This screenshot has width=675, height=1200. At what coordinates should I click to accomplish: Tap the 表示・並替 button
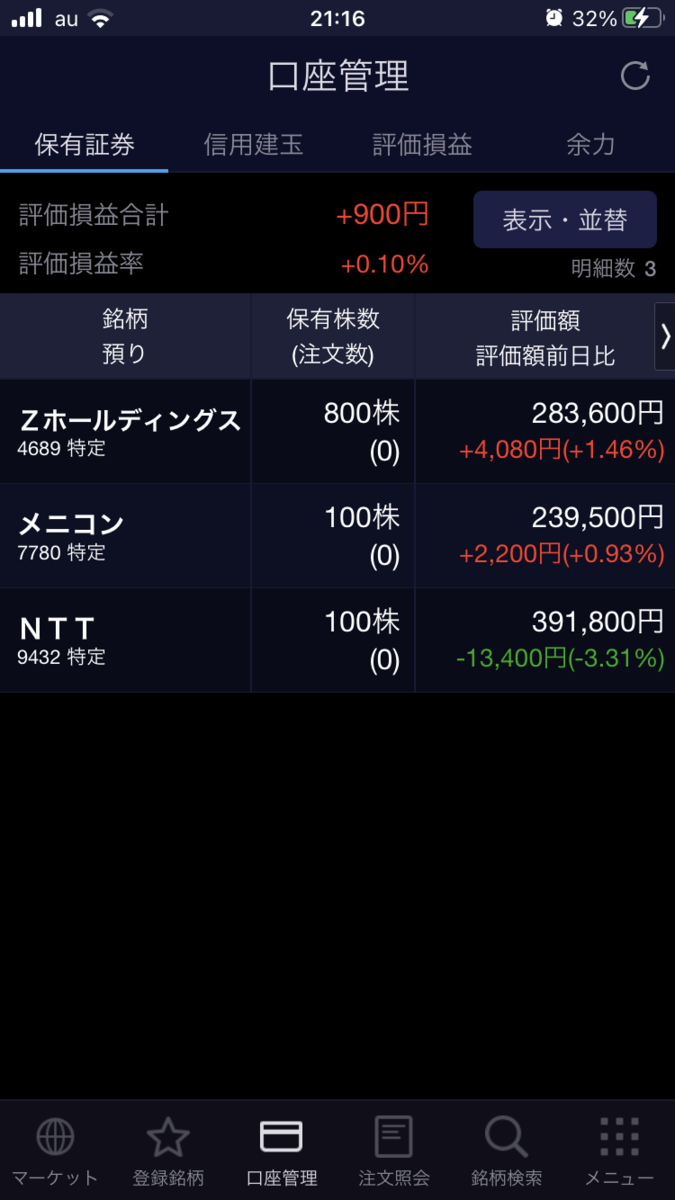point(564,220)
